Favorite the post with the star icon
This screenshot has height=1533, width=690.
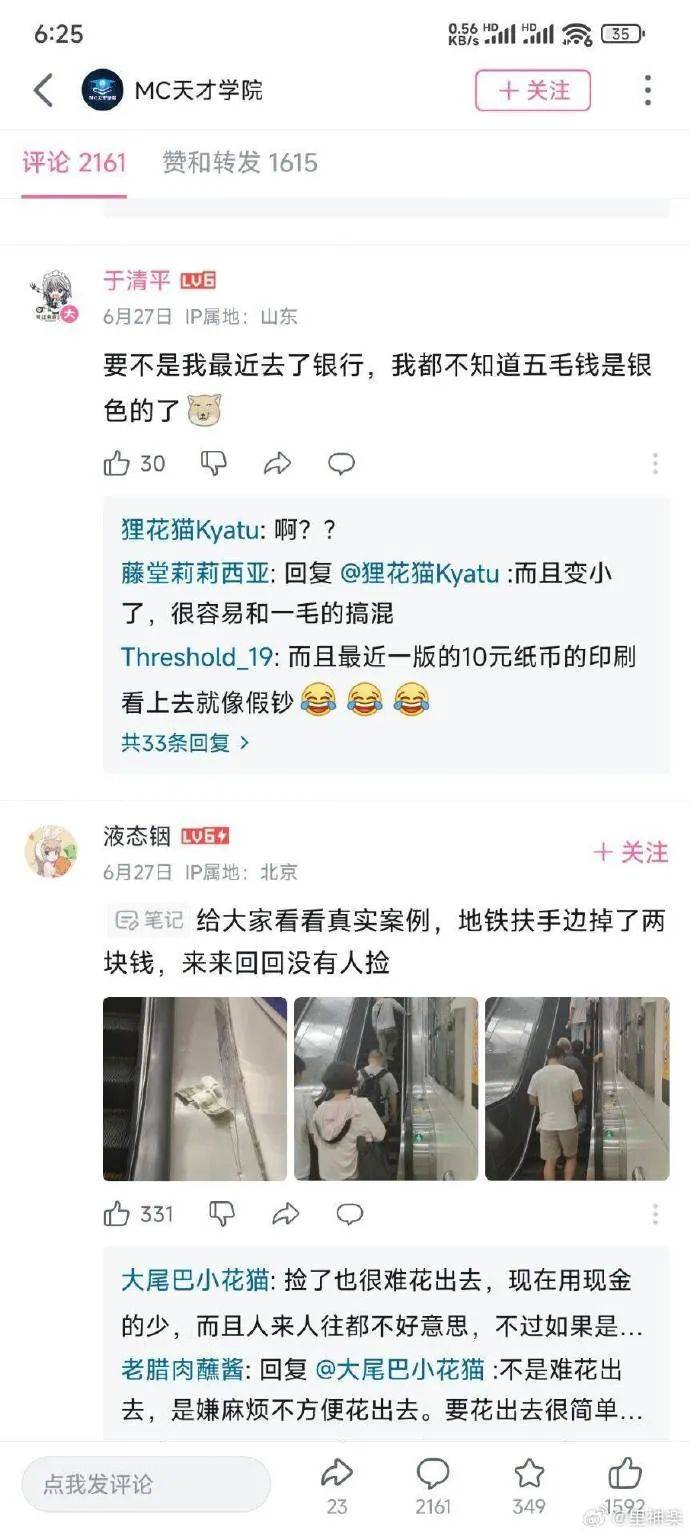coord(529,1485)
